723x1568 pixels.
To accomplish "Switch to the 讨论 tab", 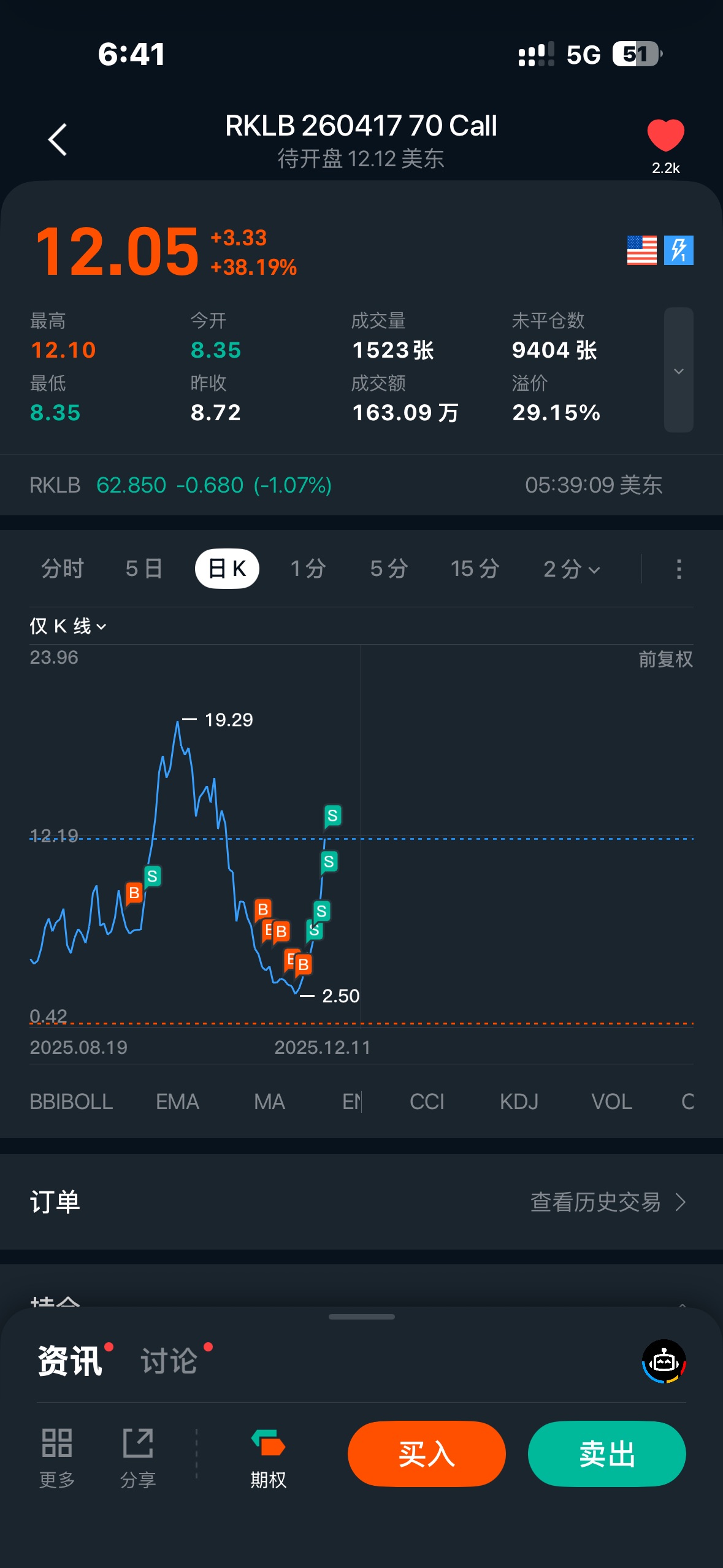I will [x=169, y=1361].
